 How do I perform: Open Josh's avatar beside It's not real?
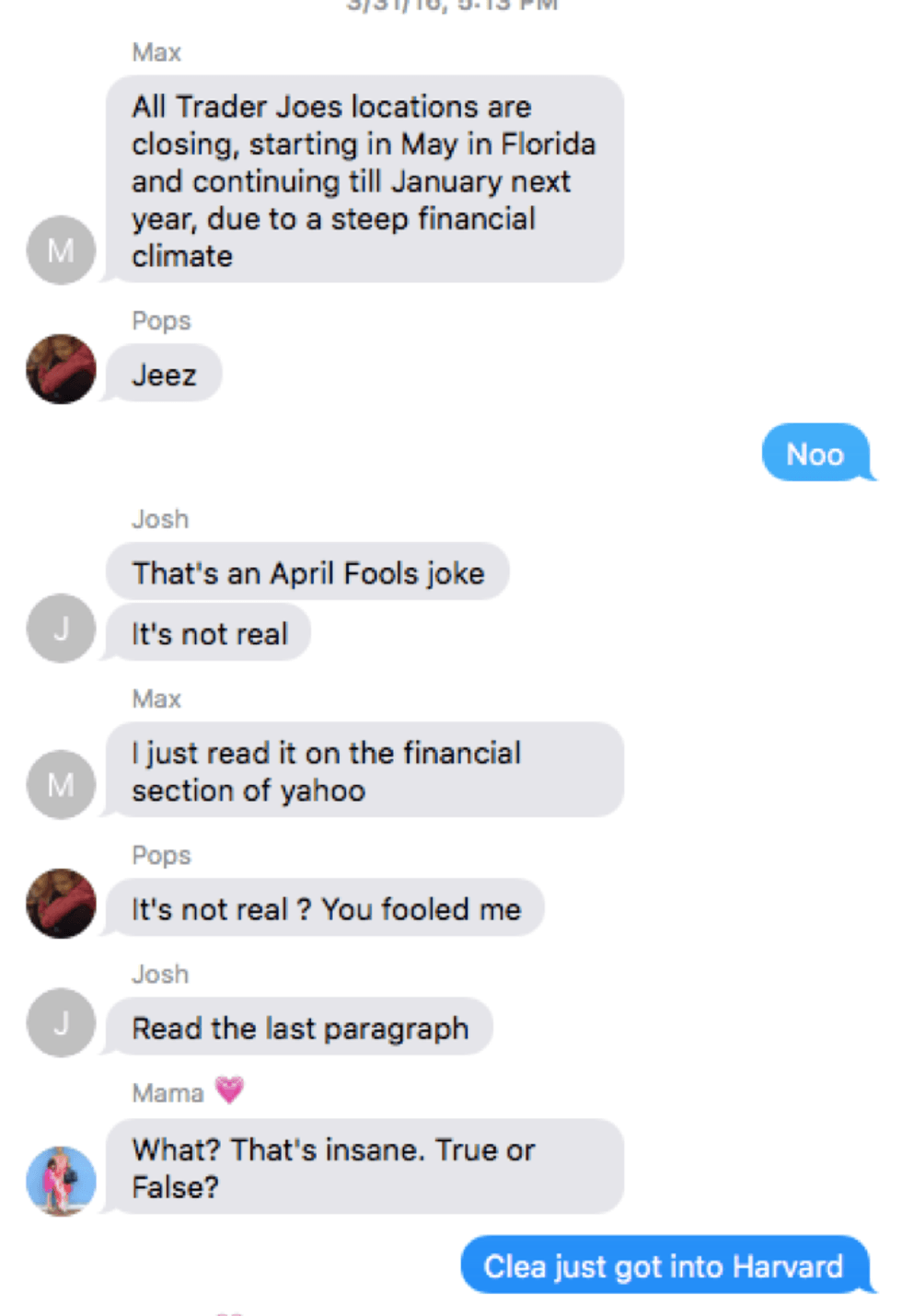coord(61,629)
